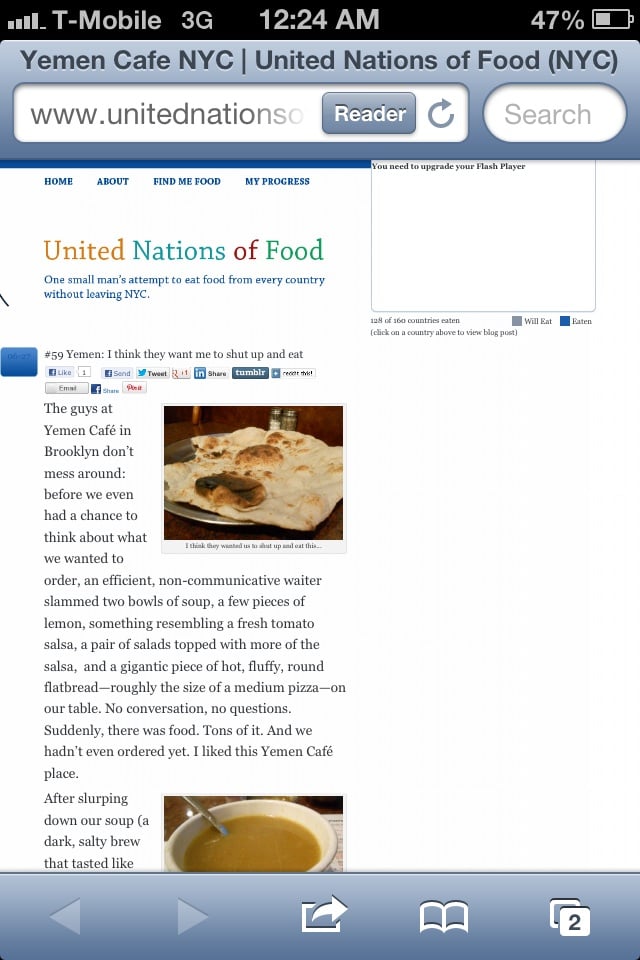Open Safari bookmarks
The width and height of the screenshot is (640, 960).
pos(443,916)
